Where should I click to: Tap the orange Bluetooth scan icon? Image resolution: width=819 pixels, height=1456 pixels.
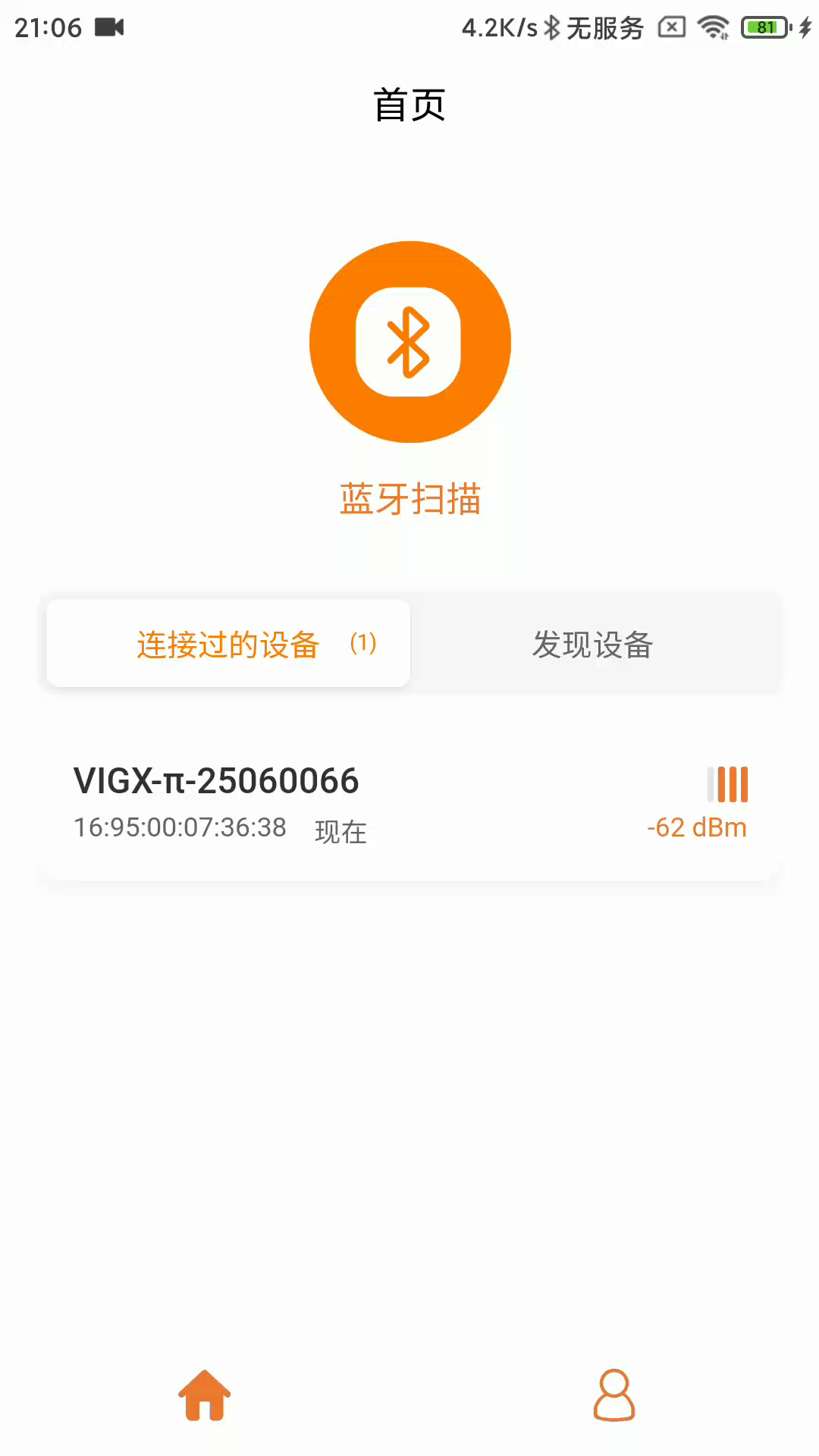(x=409, y=341)
